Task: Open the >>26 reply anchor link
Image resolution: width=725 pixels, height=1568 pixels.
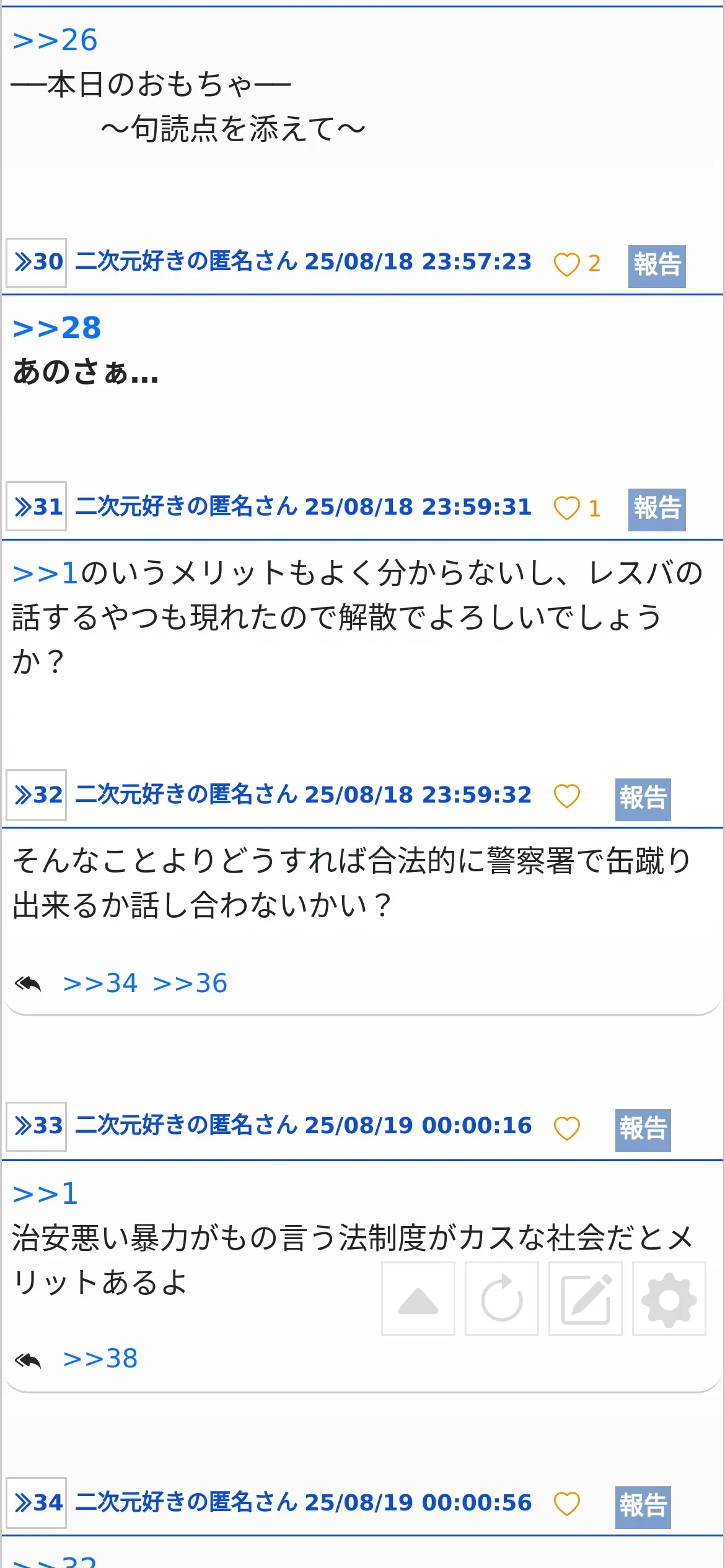Action: pyautogui.click(x=55, y=41)
